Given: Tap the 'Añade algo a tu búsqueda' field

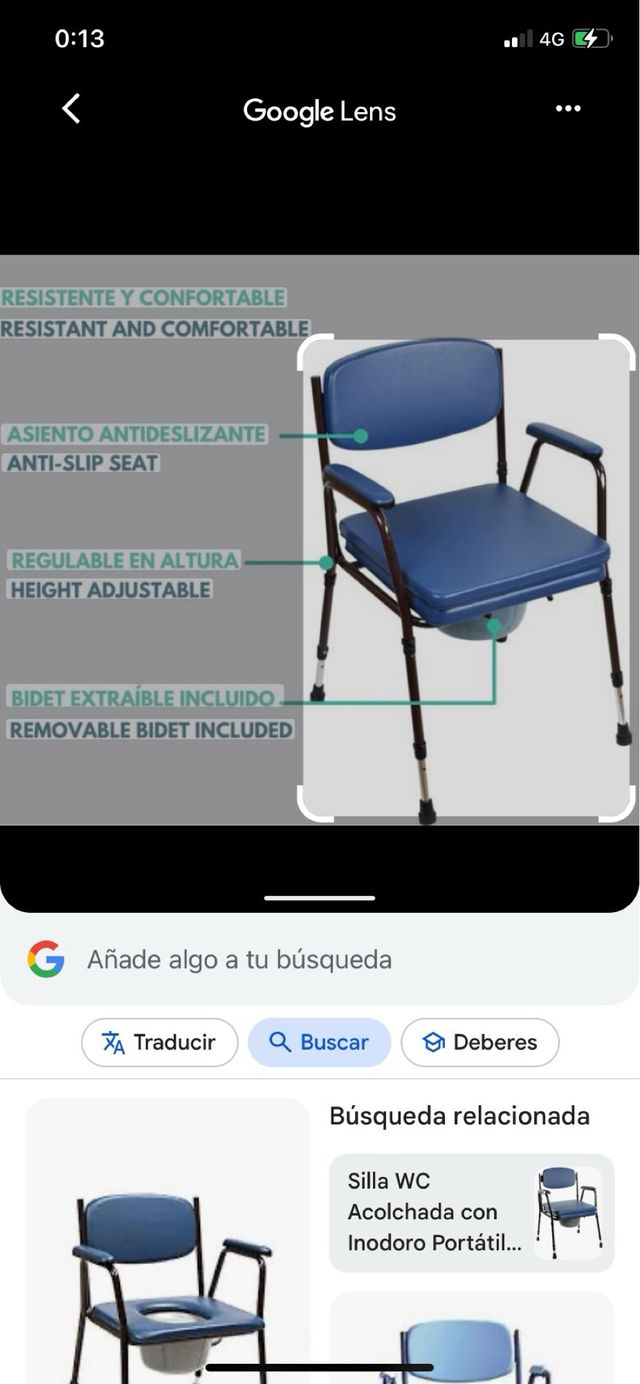Looking at the screenshot, I should tap(320, 960).
